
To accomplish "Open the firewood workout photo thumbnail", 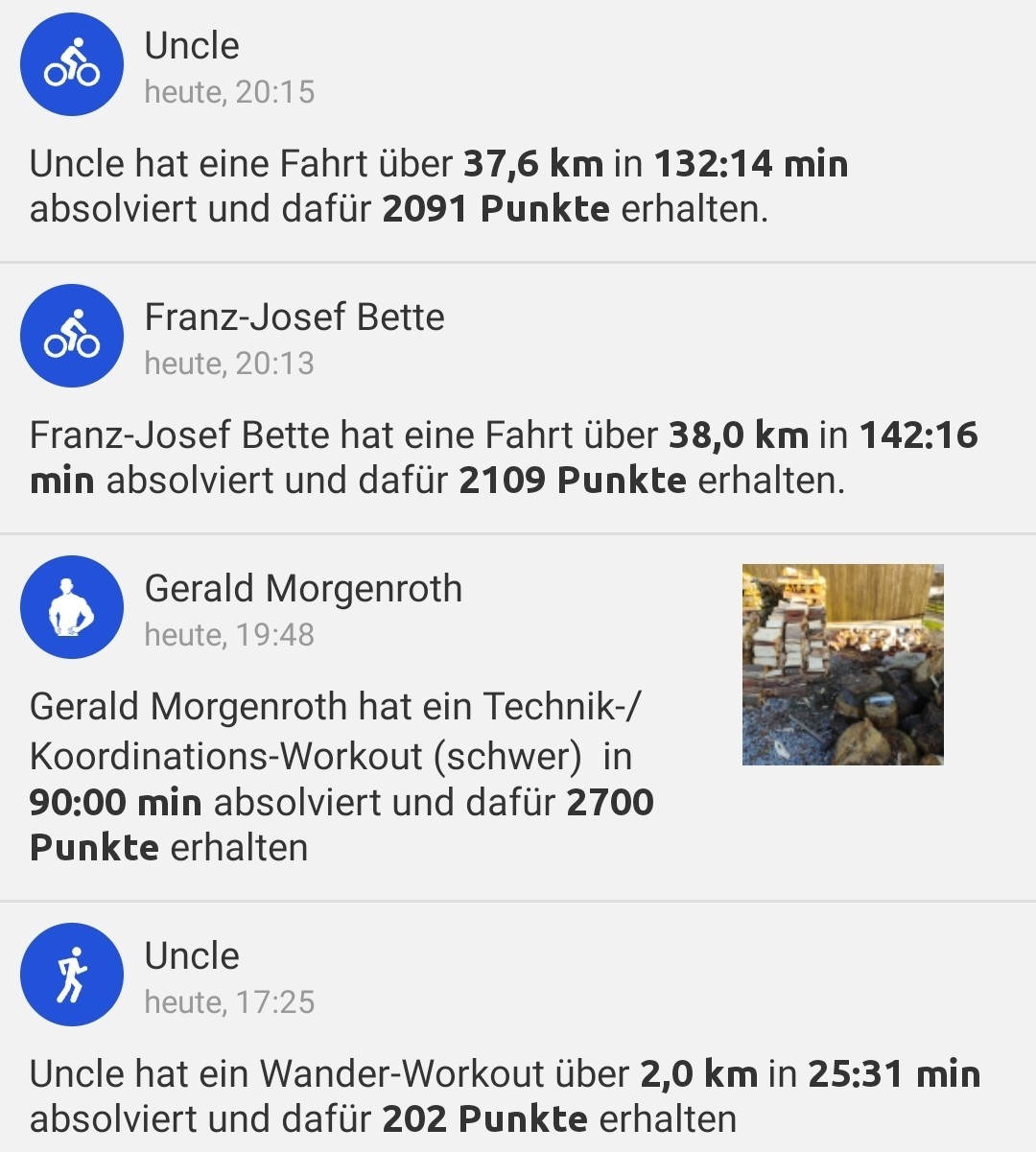I will [x=844, y=664].
